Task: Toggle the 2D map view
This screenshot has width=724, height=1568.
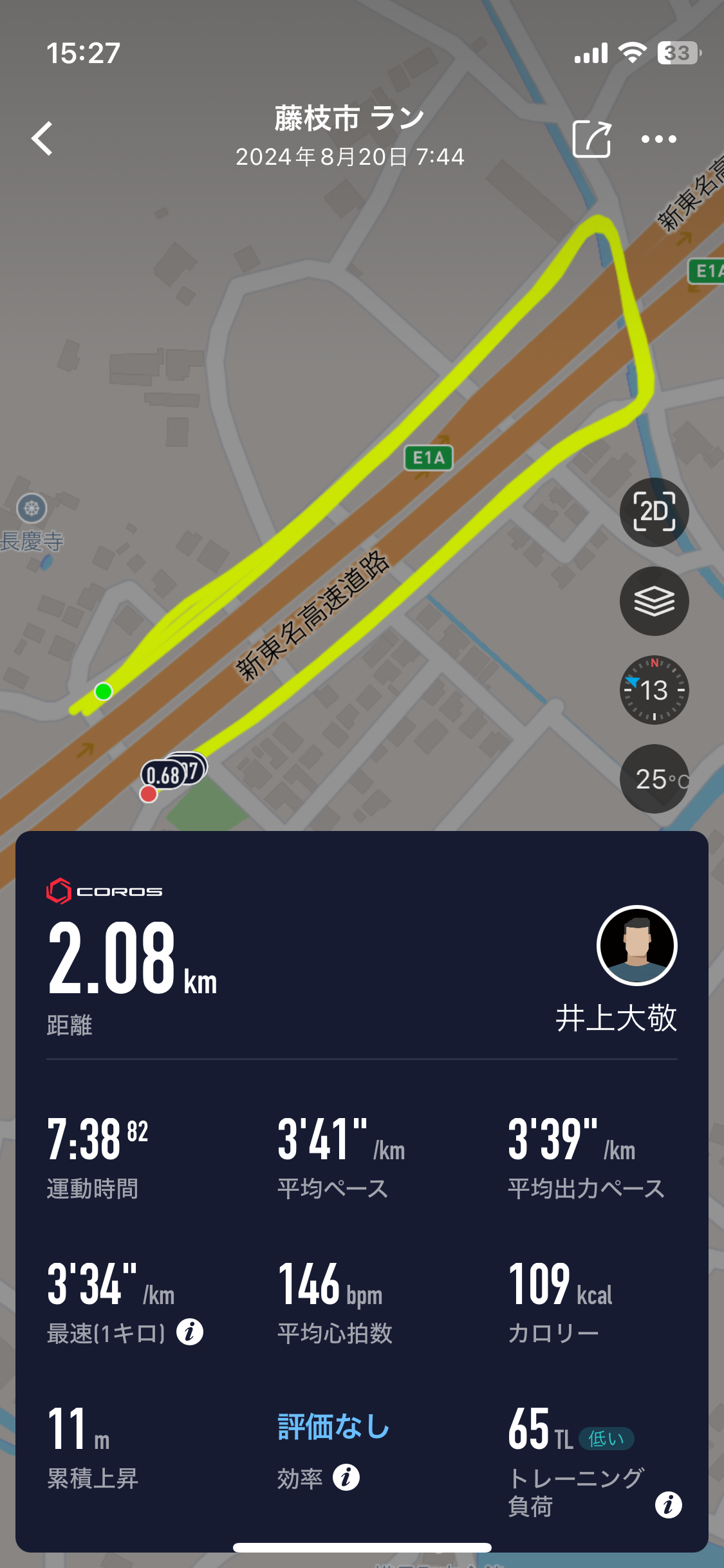Action: [654, 512]
